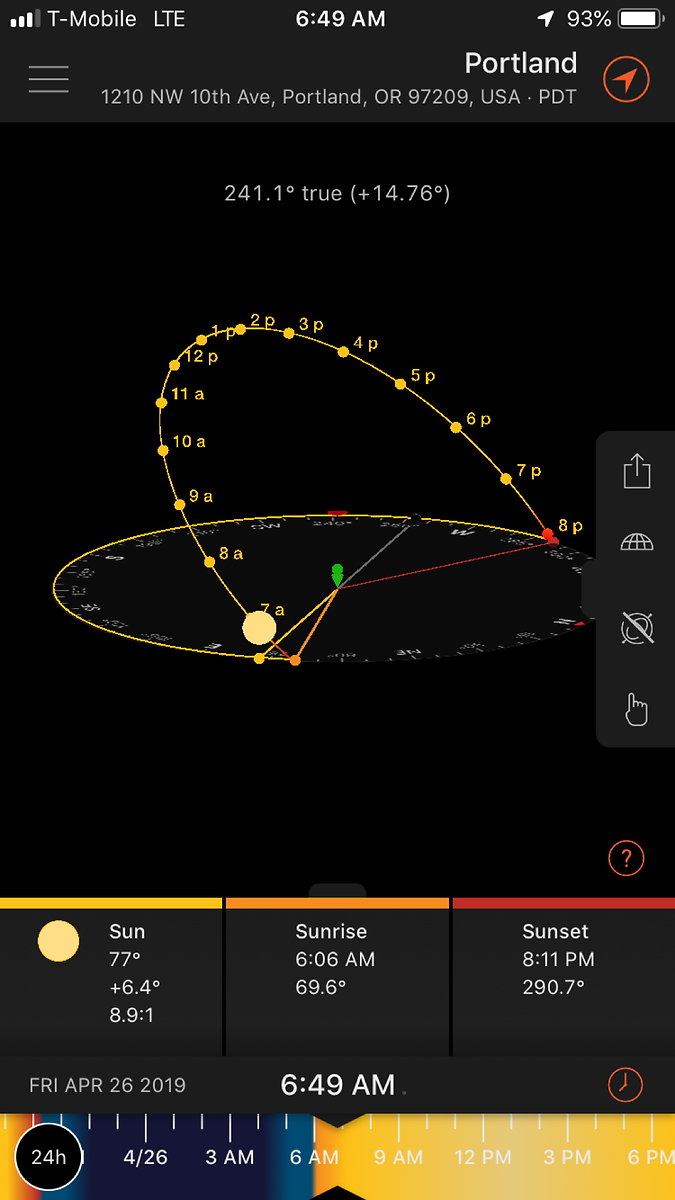Open the globe map view icon
This screenshot has width=675, height=1200.
coord(637,543)
